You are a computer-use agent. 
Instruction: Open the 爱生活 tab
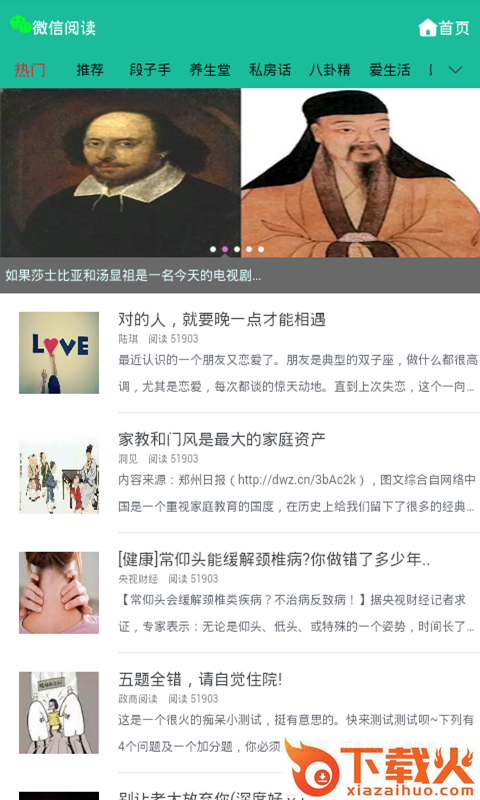pos(390,70)
